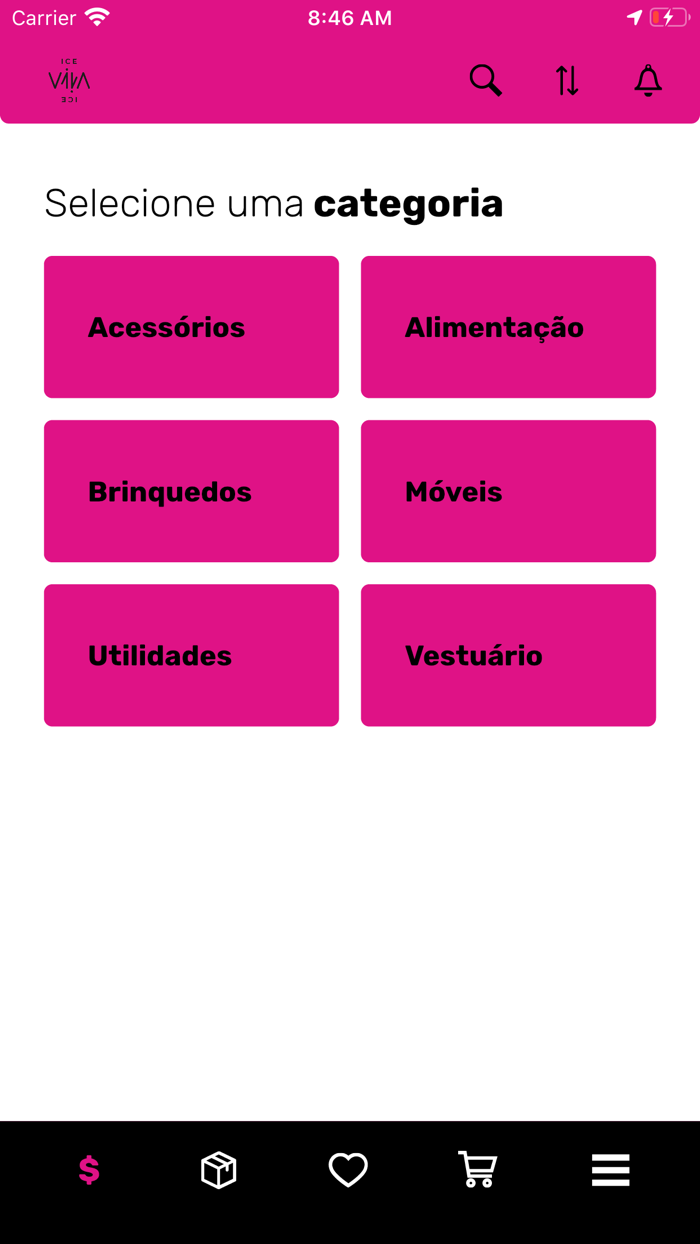700x1244 pixels.
Task: Choose the Alimentação category
Action: (x=508, y=327)
